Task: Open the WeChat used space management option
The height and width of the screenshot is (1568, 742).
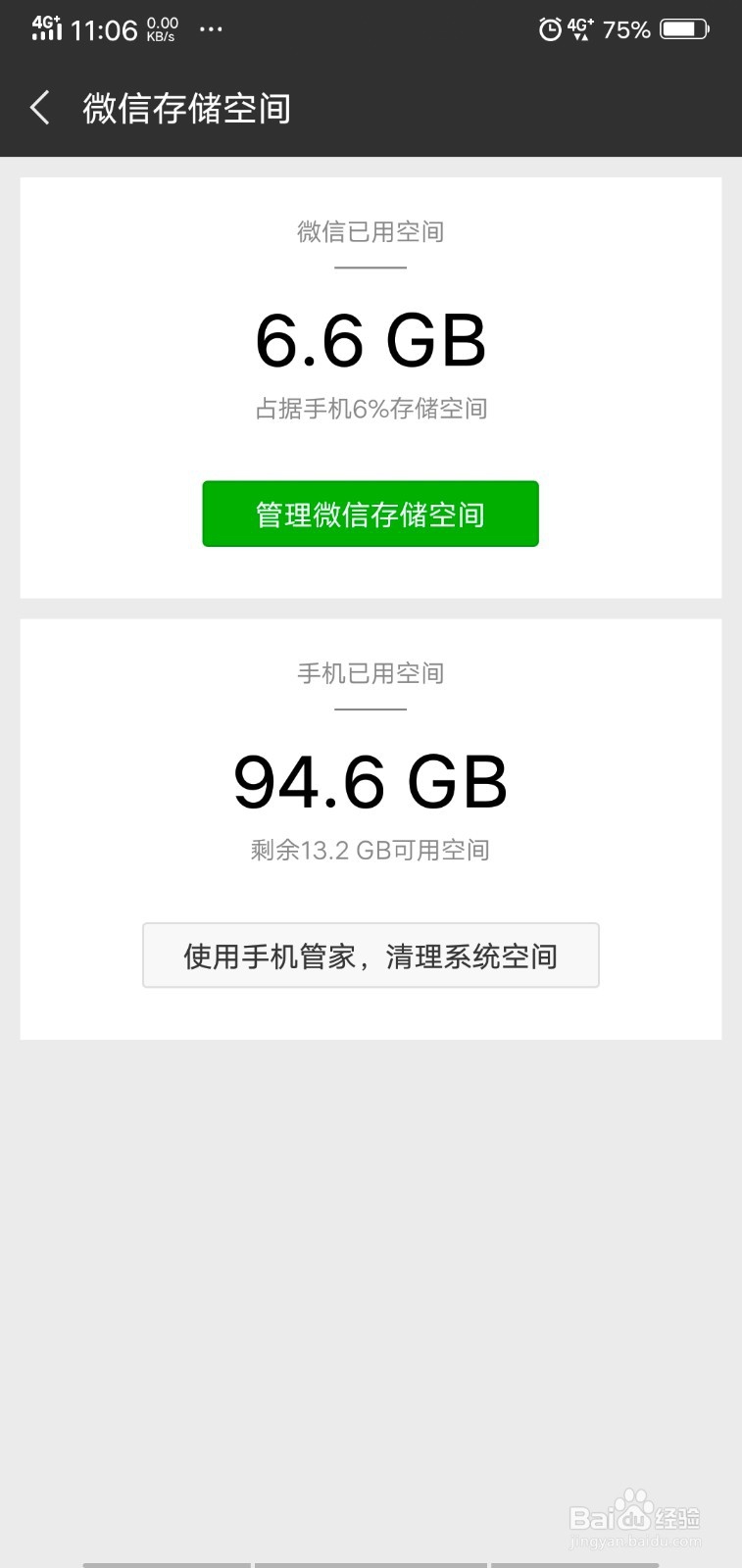Action: click(x=371, y=514)
